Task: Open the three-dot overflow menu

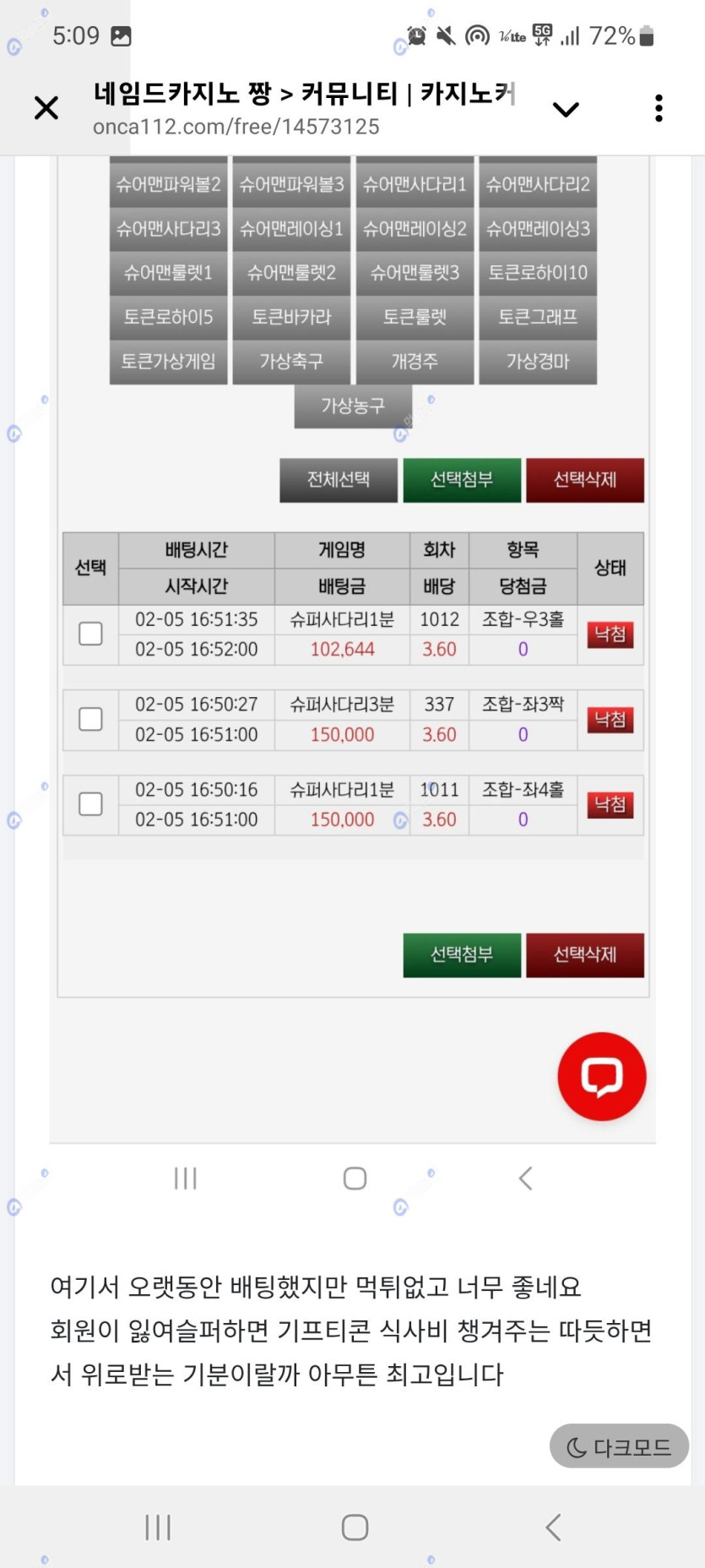Action: pyautogui.click(x=659, y=108)
